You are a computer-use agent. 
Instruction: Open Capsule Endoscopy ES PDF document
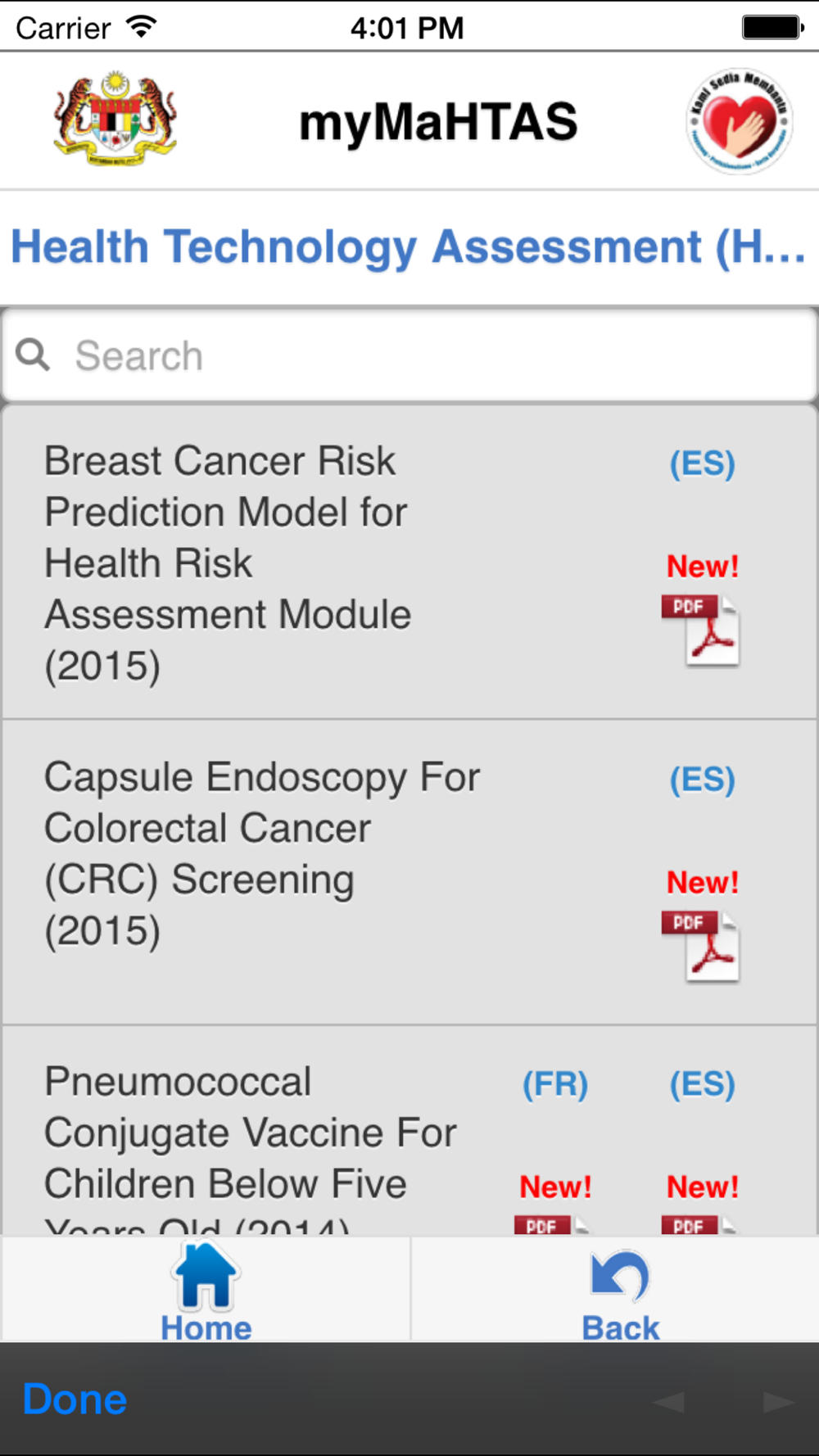pyautogui.click(x=701, y=947)
